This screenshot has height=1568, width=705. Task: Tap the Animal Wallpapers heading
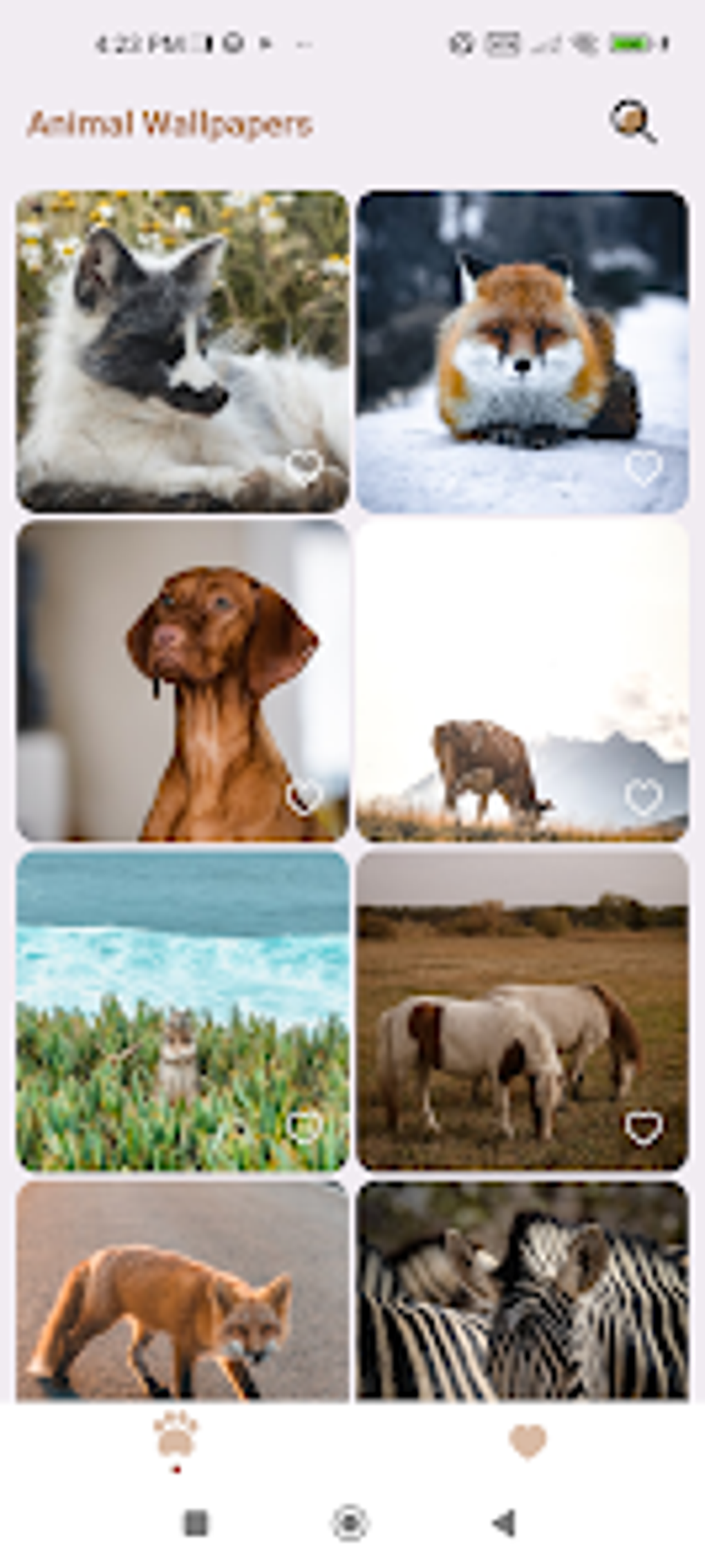coord(169,123)
